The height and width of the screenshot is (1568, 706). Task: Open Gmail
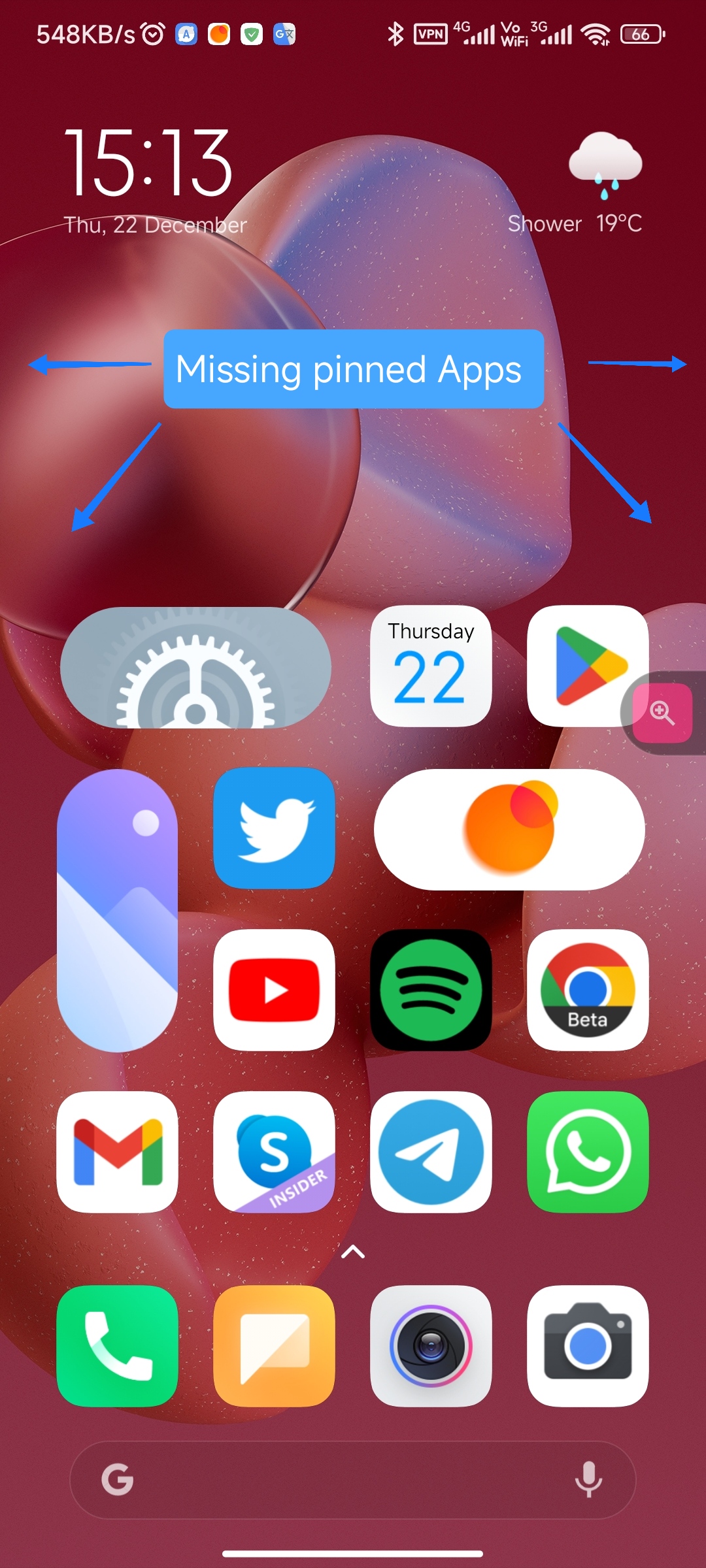point(117,1152)
